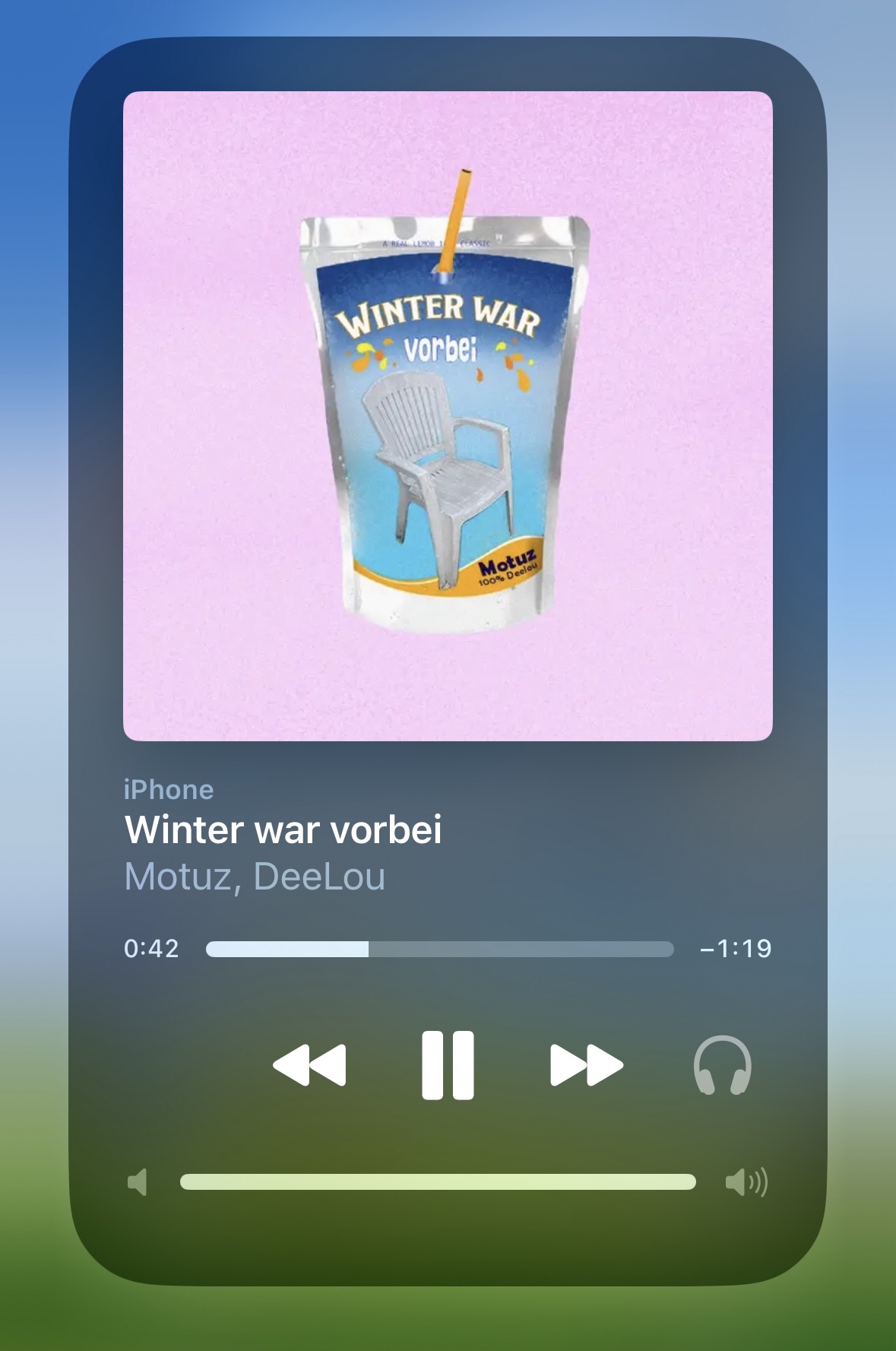Skip forward to the next track
This screenshot has height=1351, width=896.
(x=586, y=1065)
